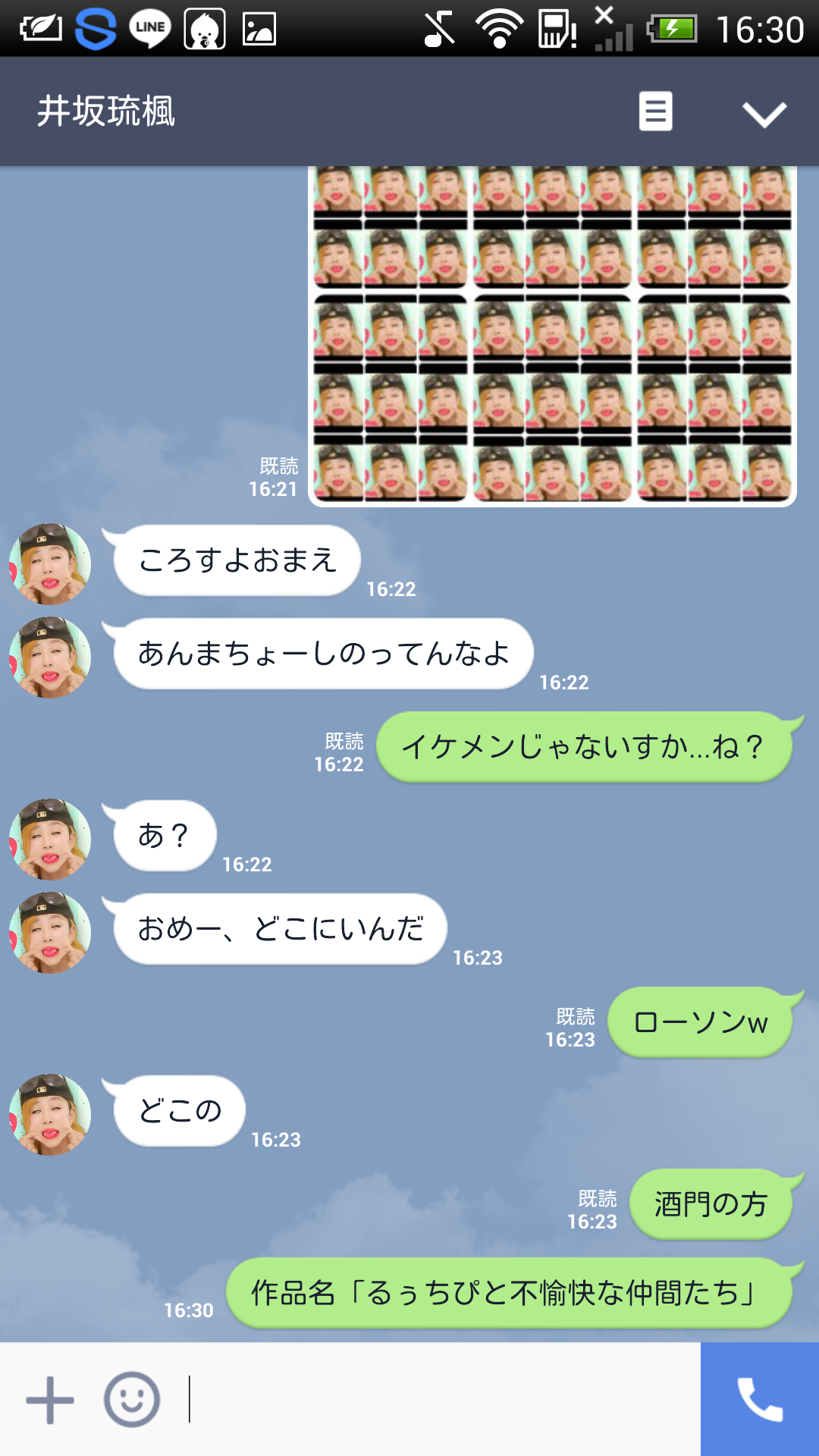Viewport: 819px width, 1456px height.
Task: Focus the message text field
Action: pyautogui.click(x=440, y=1399)
